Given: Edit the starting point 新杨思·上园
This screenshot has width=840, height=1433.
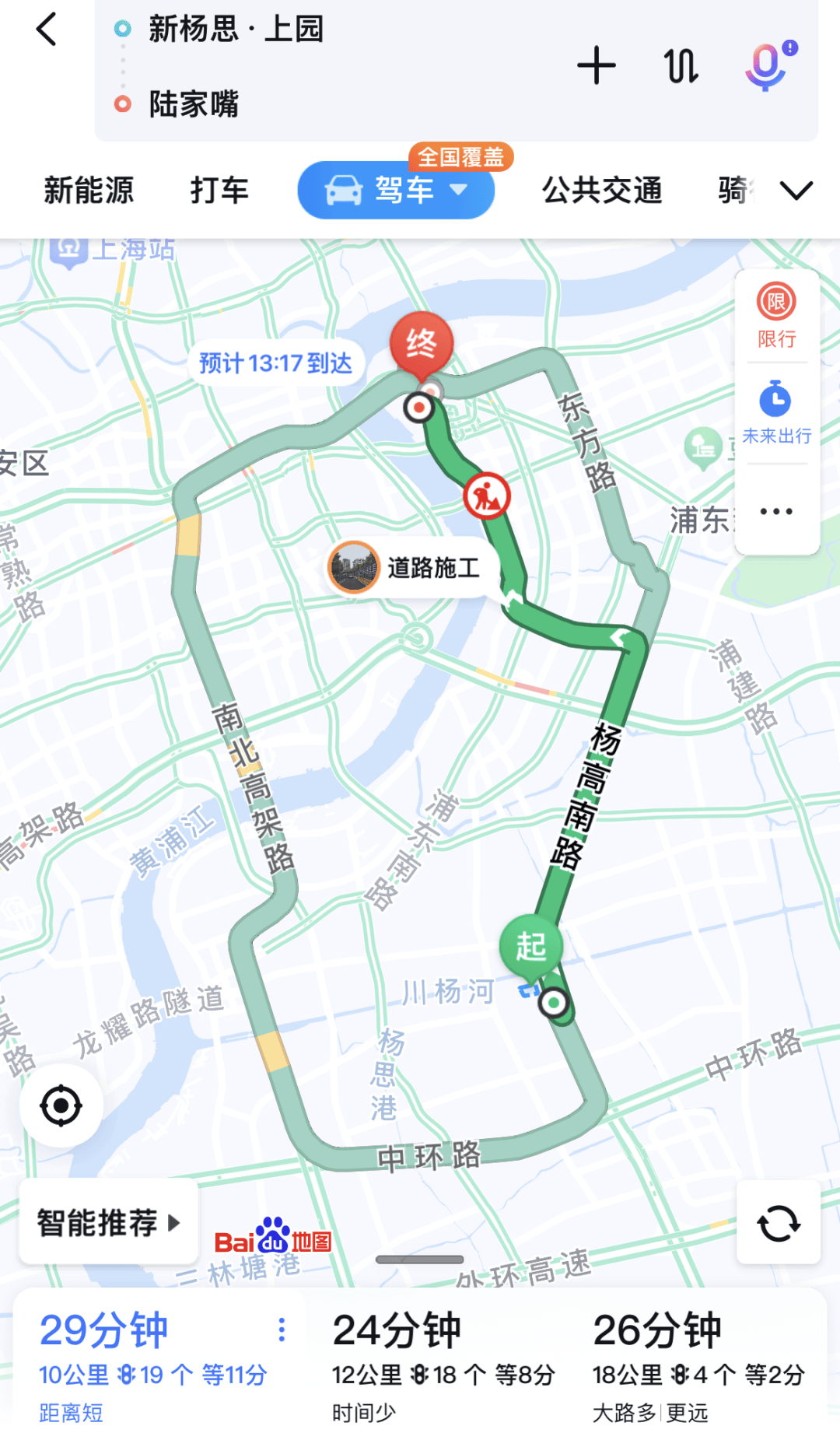Looking at the screenshot, I should click(x=236, y=30).
